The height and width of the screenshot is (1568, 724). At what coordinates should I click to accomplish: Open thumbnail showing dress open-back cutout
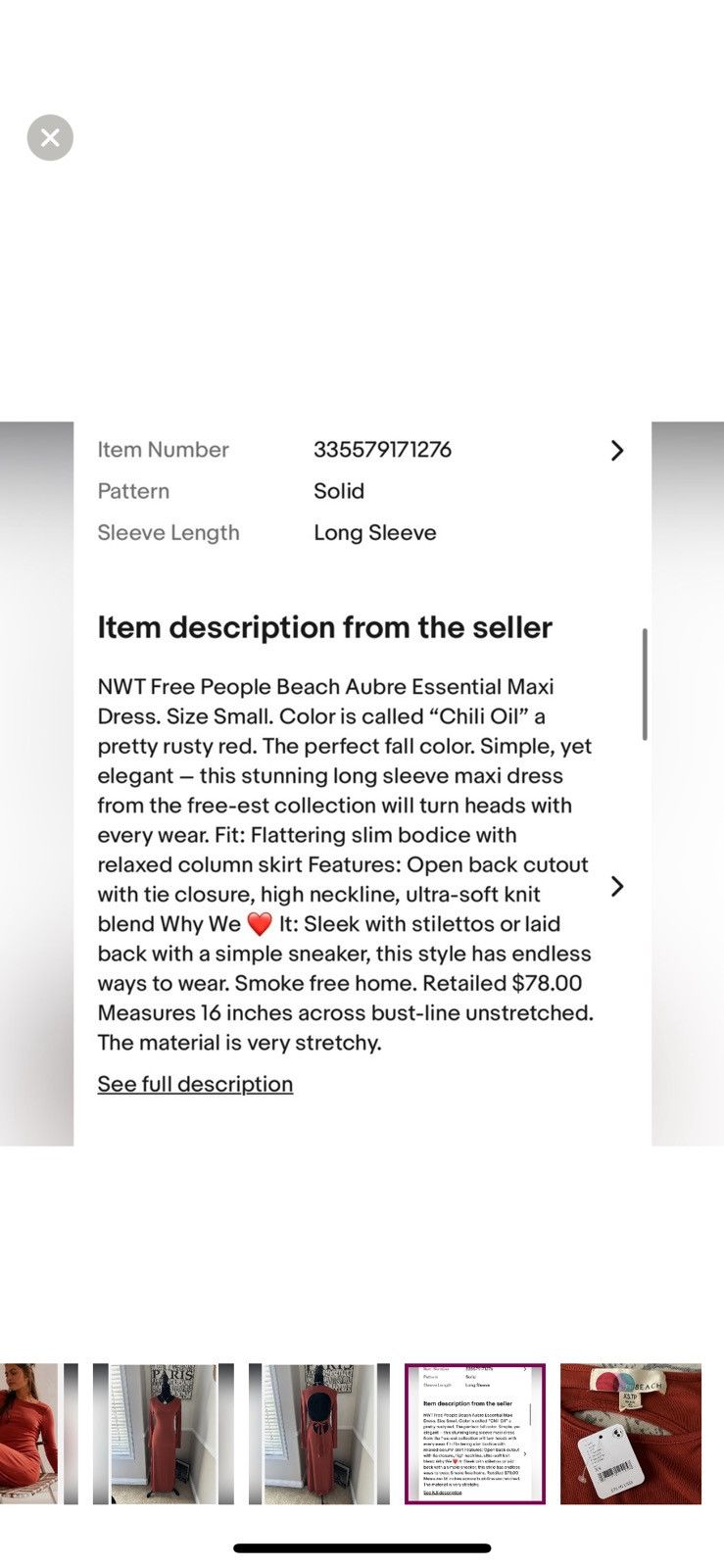click(x=319, y=1434)
